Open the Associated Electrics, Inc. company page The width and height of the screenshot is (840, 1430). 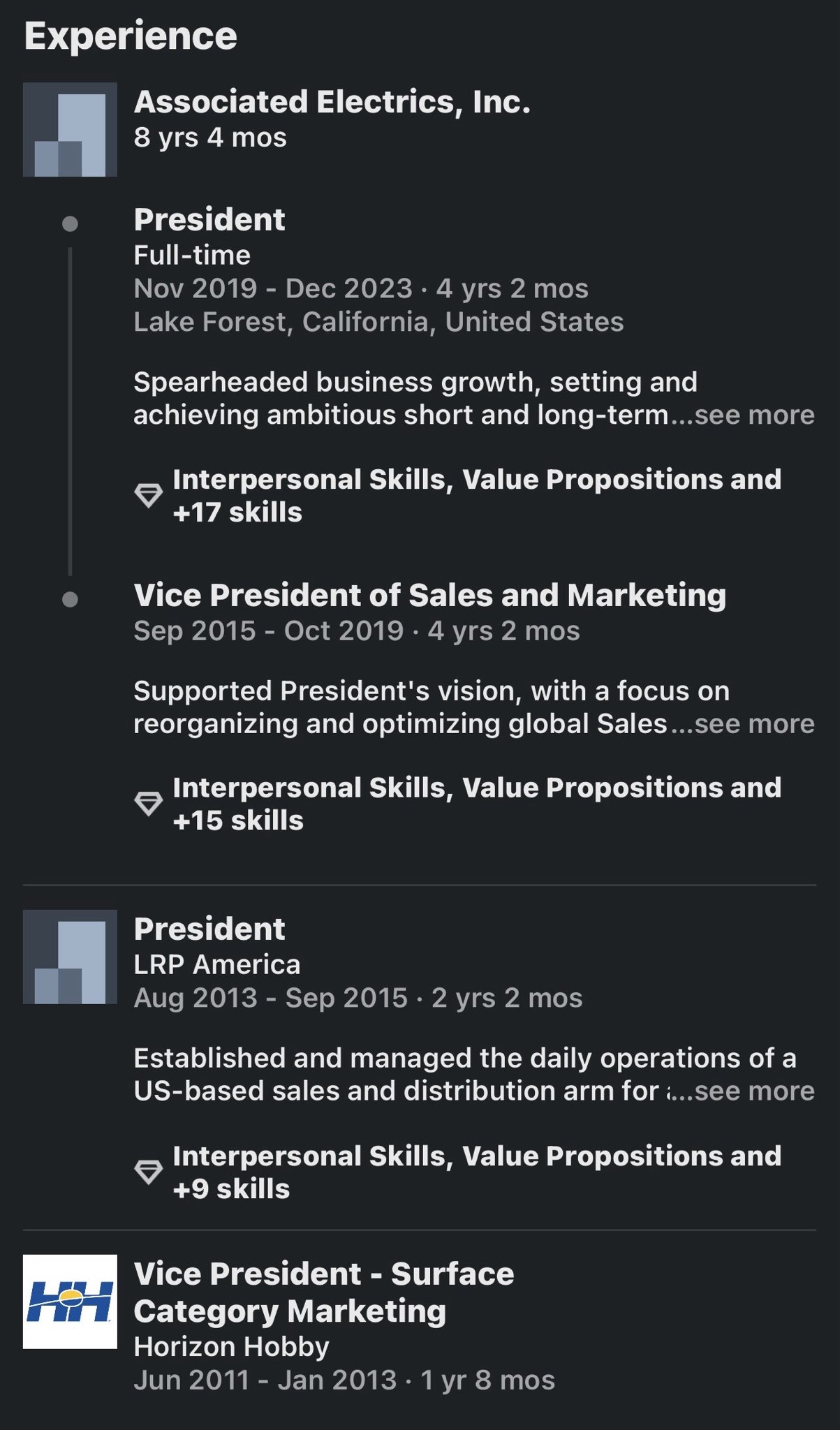pyautogui.click(x=332, y=102)
